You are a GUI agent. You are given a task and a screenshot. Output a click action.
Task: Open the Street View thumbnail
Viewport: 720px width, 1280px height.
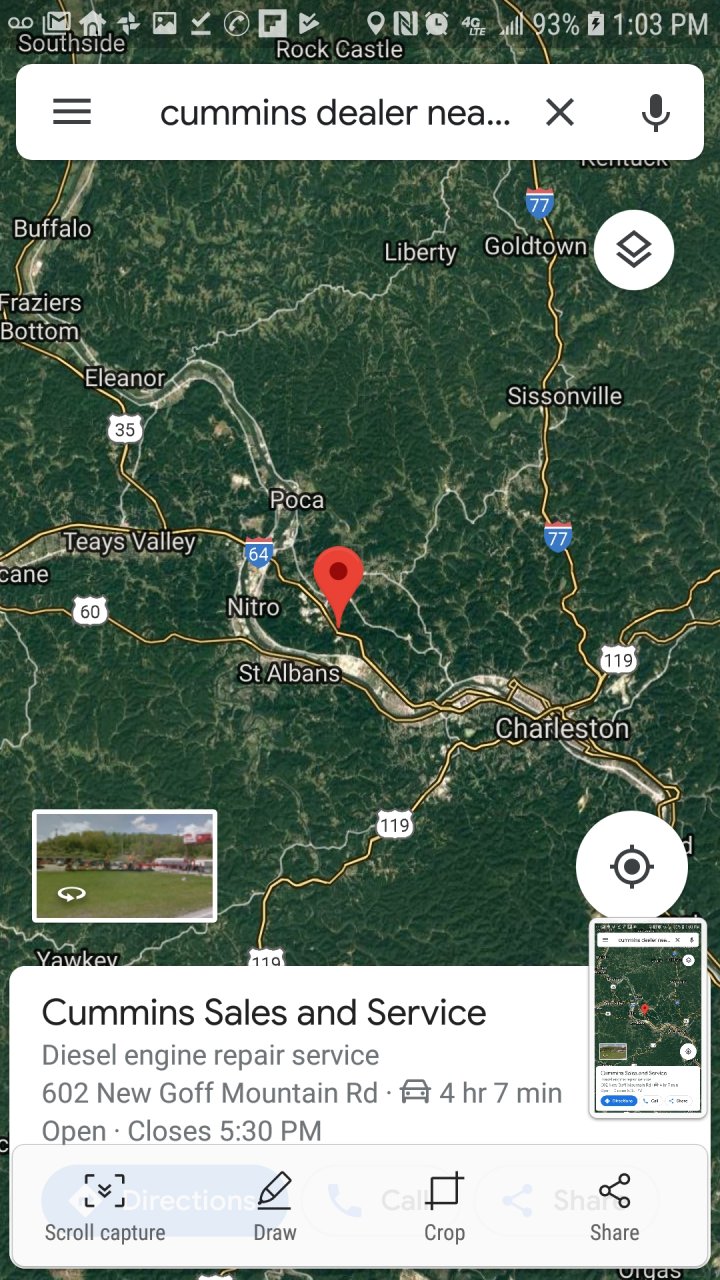coord(125,865)
